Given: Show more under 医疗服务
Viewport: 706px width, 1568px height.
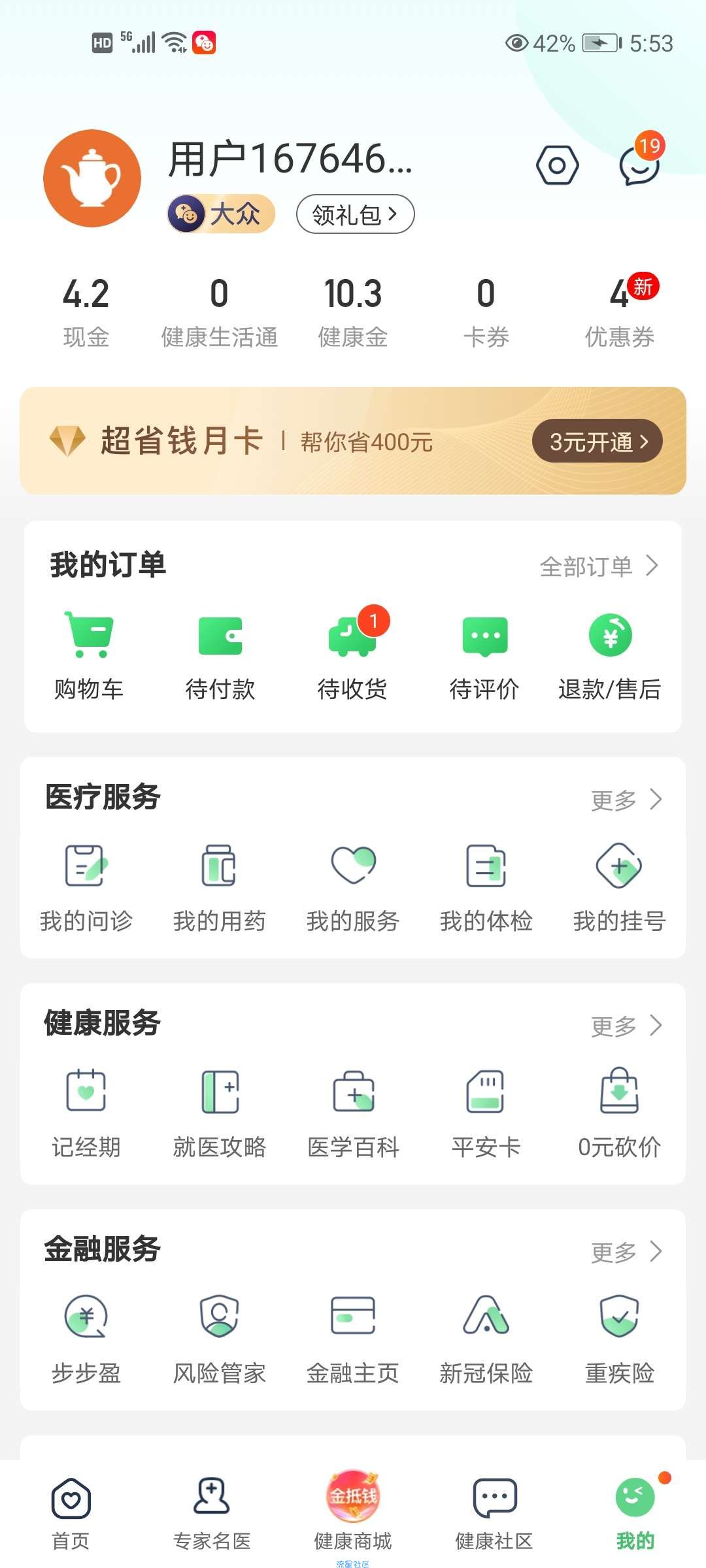Looking at the screenshot, I should coord(626,799).
